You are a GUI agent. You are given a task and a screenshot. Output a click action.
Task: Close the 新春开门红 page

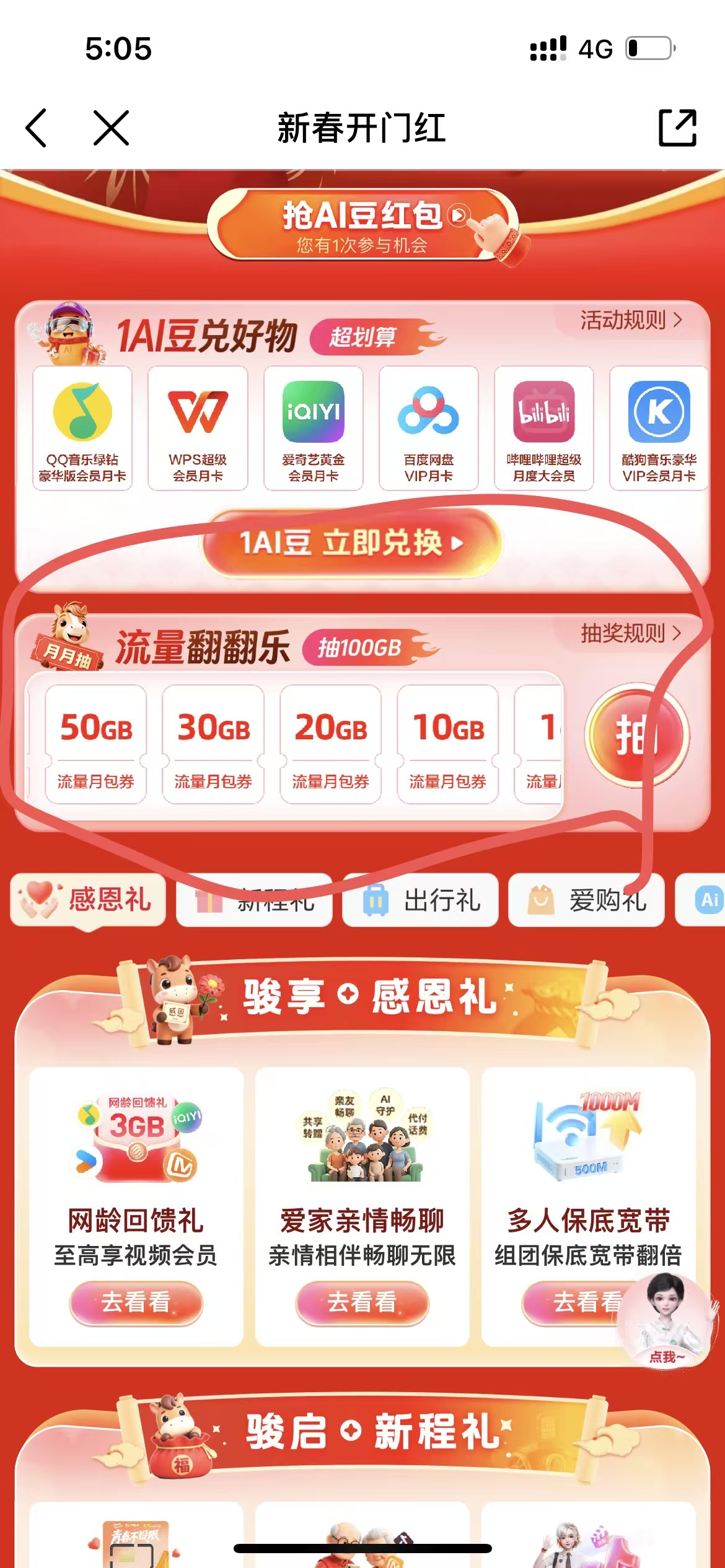pyautogui.click(x=111, y=128)
